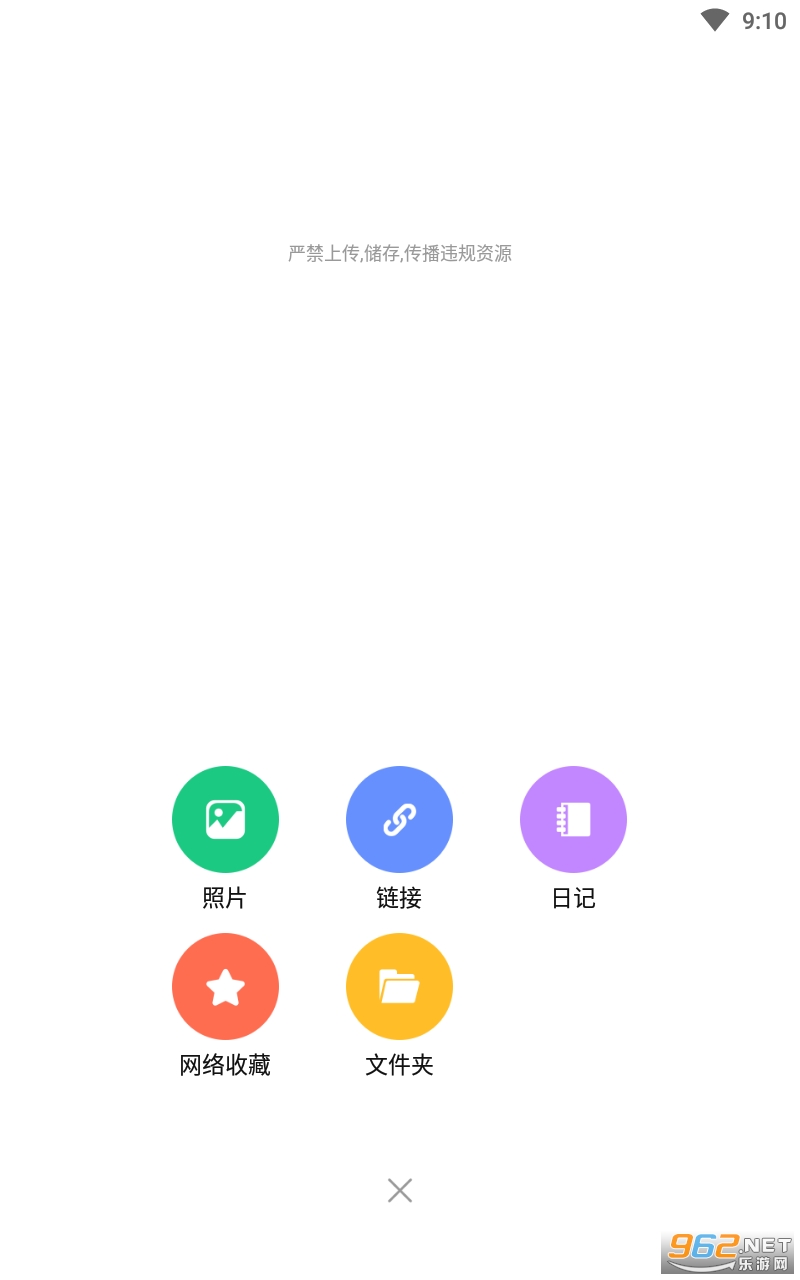Screen dimensions: 800x1280
Task: Open the 日记 diary option
Action: [573, 819]
